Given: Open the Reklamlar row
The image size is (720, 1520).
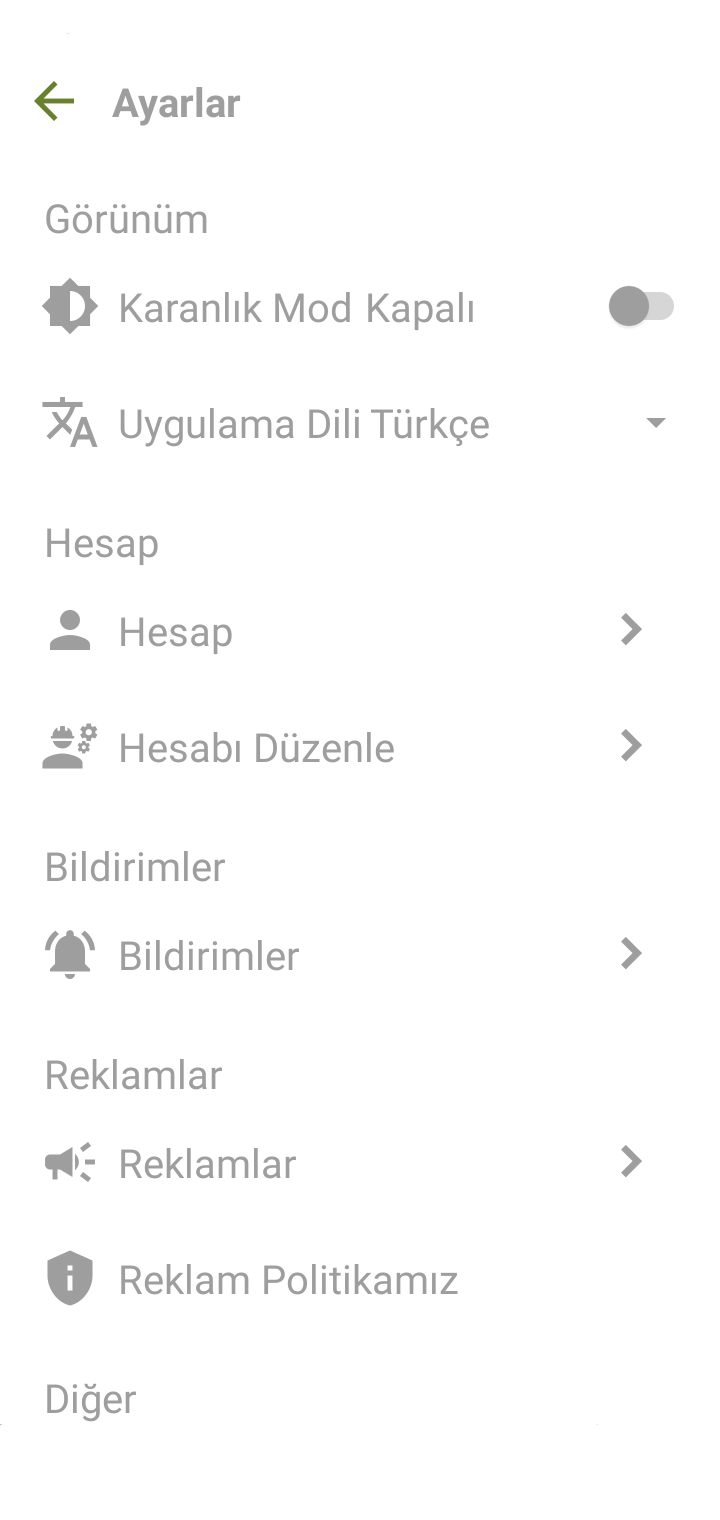Looking at the screenshot, I should [340, 1164].
